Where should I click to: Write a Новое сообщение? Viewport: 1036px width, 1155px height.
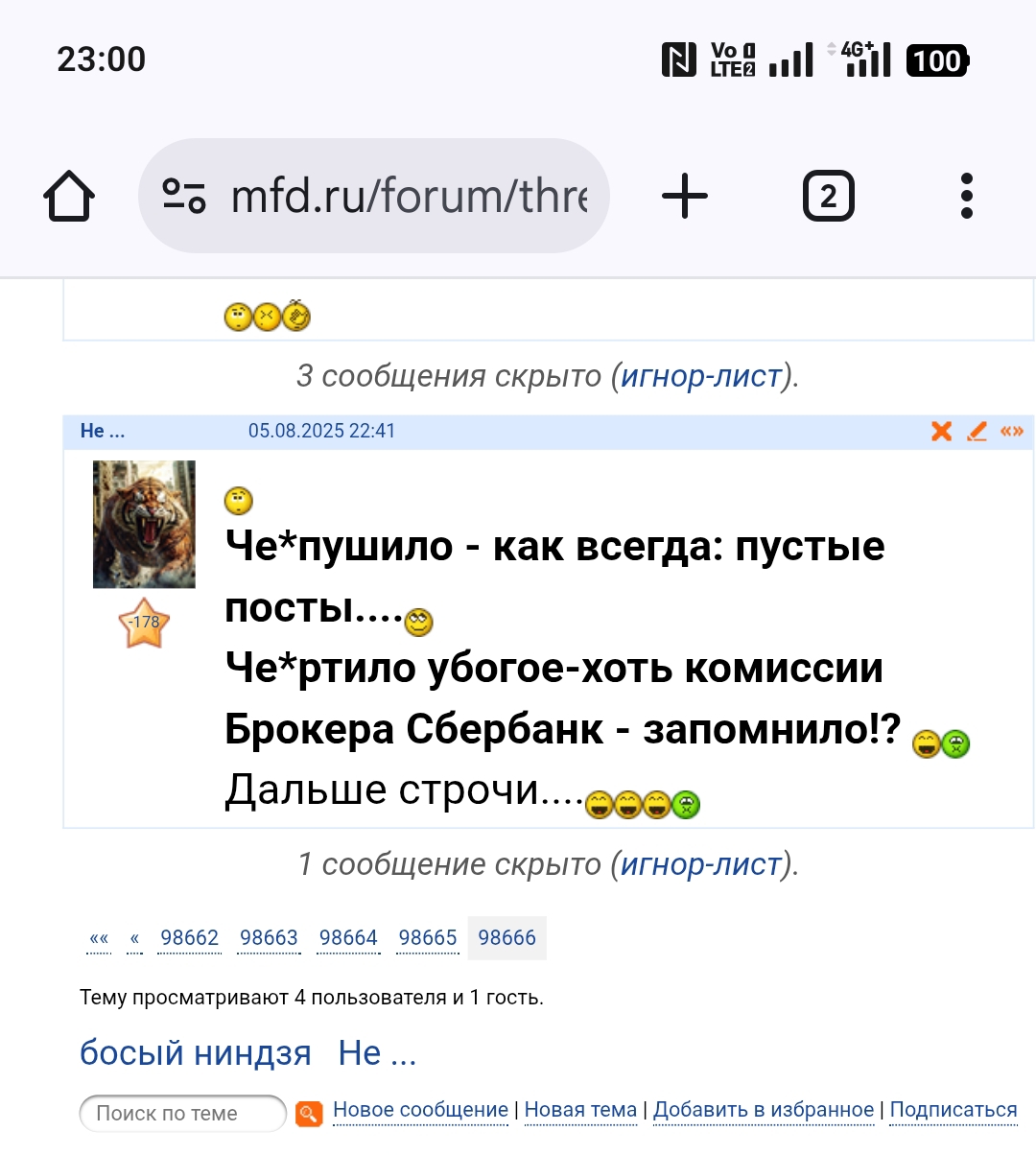(420, 1110)
